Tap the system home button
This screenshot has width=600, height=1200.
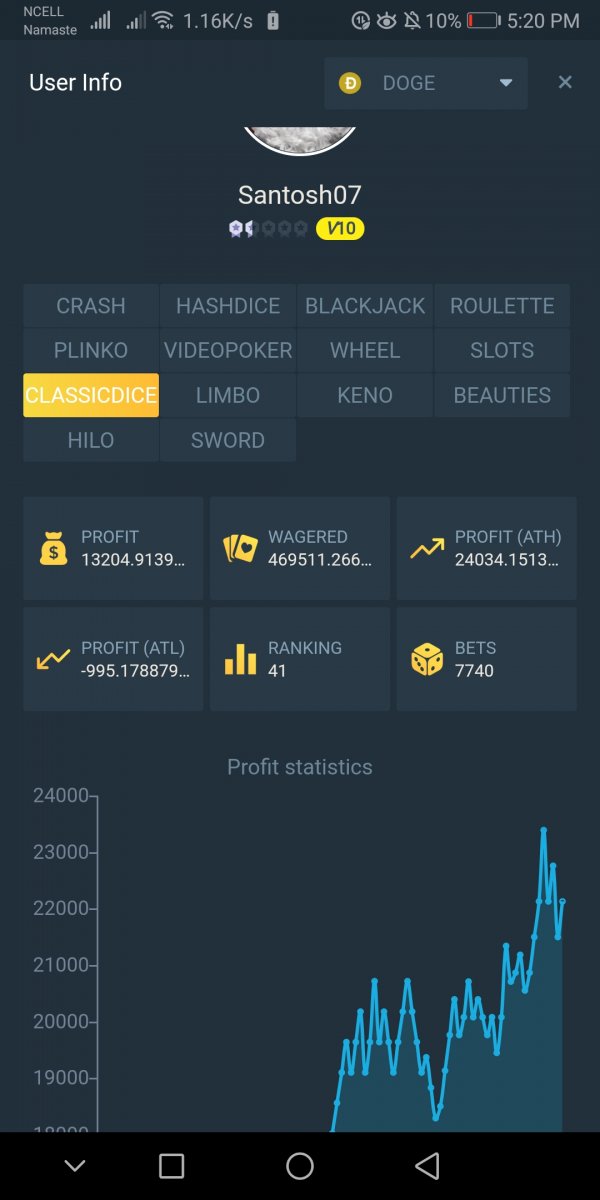pyautogui.click(x=300, y=1166)
